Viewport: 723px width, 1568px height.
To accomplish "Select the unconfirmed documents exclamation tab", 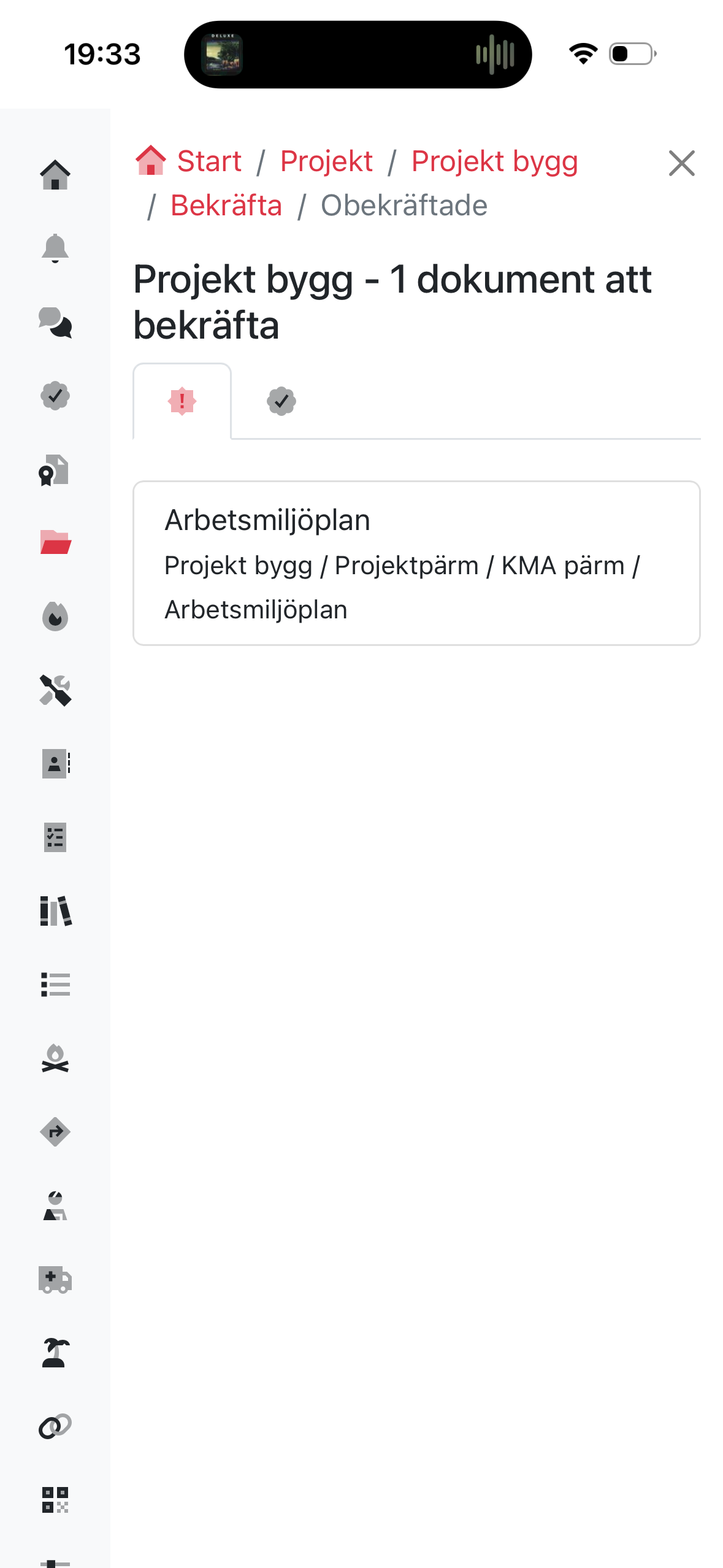I will point(182,401).
